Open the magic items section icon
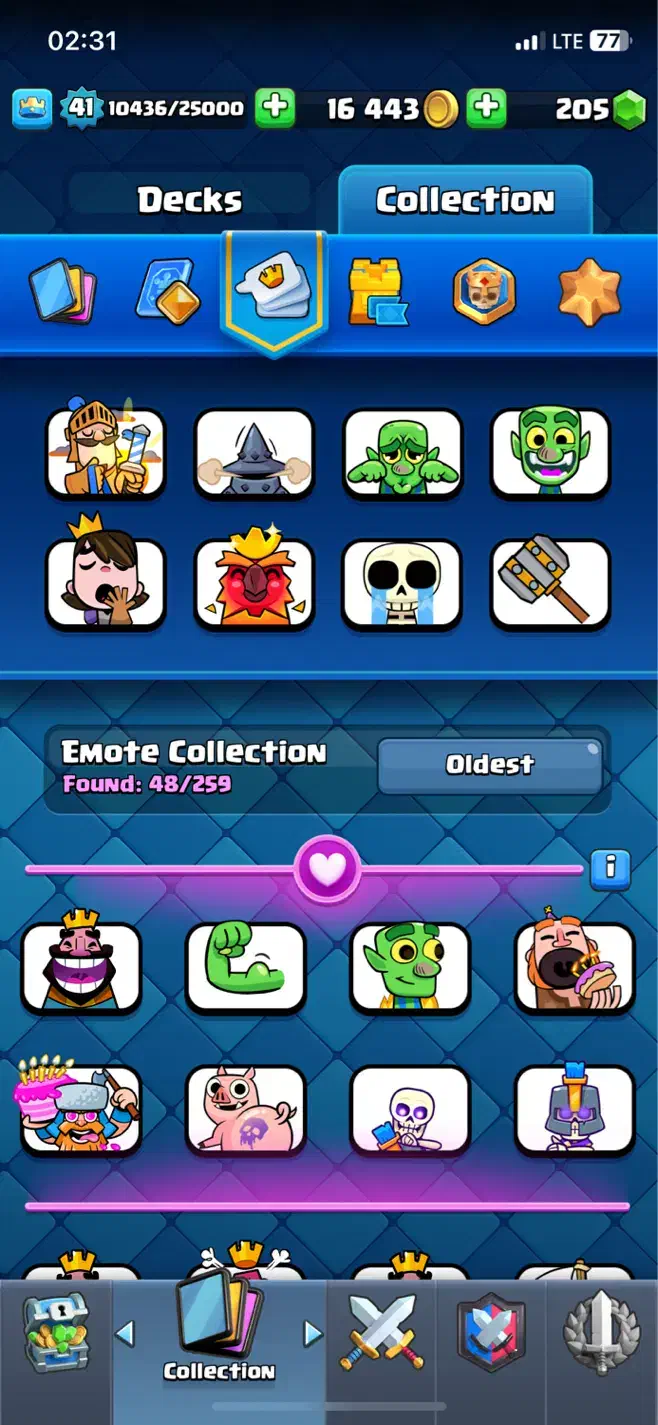This screenshot has height=1425, width=658. click(168, 292)
